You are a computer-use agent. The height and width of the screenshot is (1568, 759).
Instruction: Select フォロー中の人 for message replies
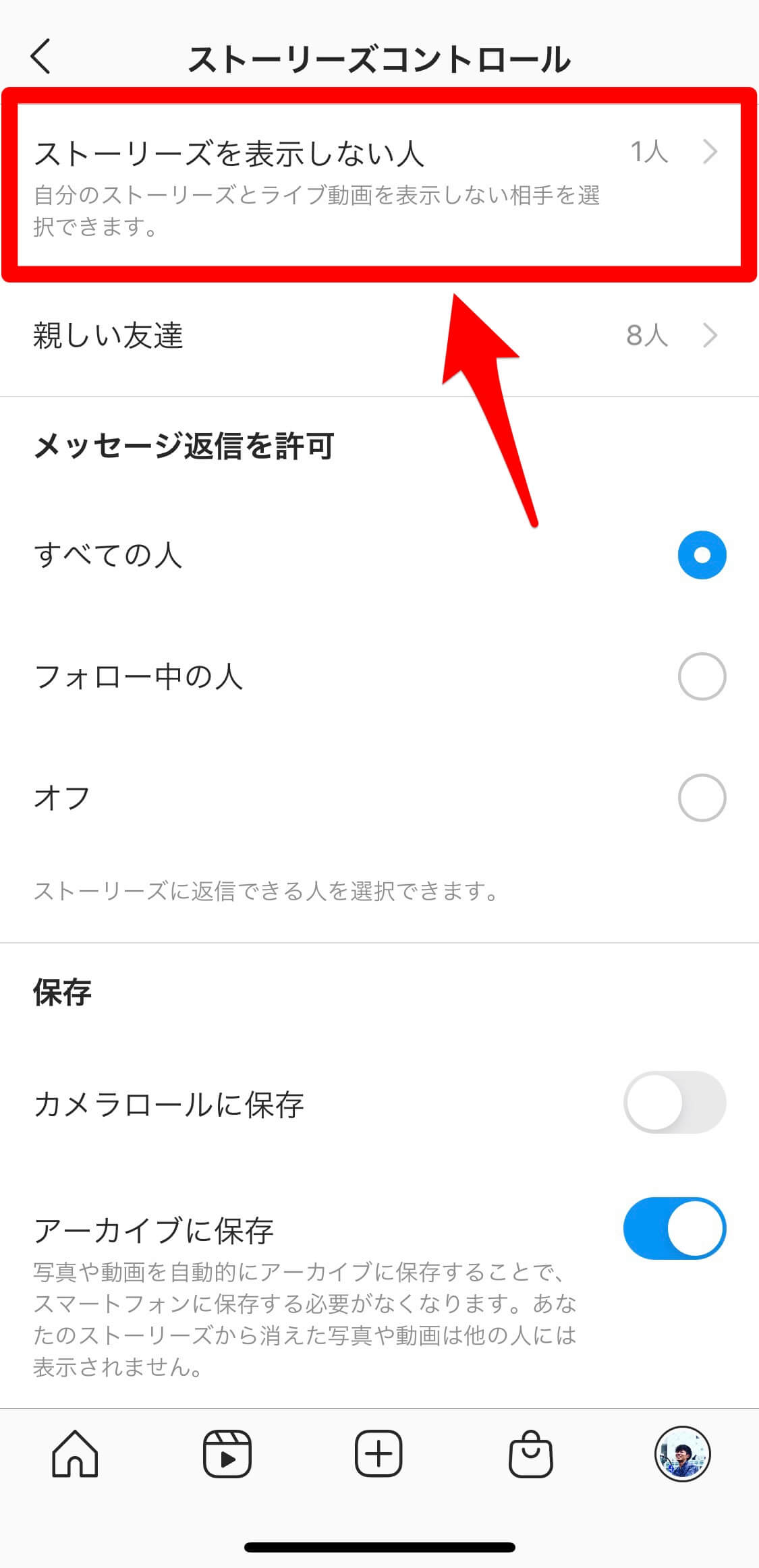click(x=702, y=676)
